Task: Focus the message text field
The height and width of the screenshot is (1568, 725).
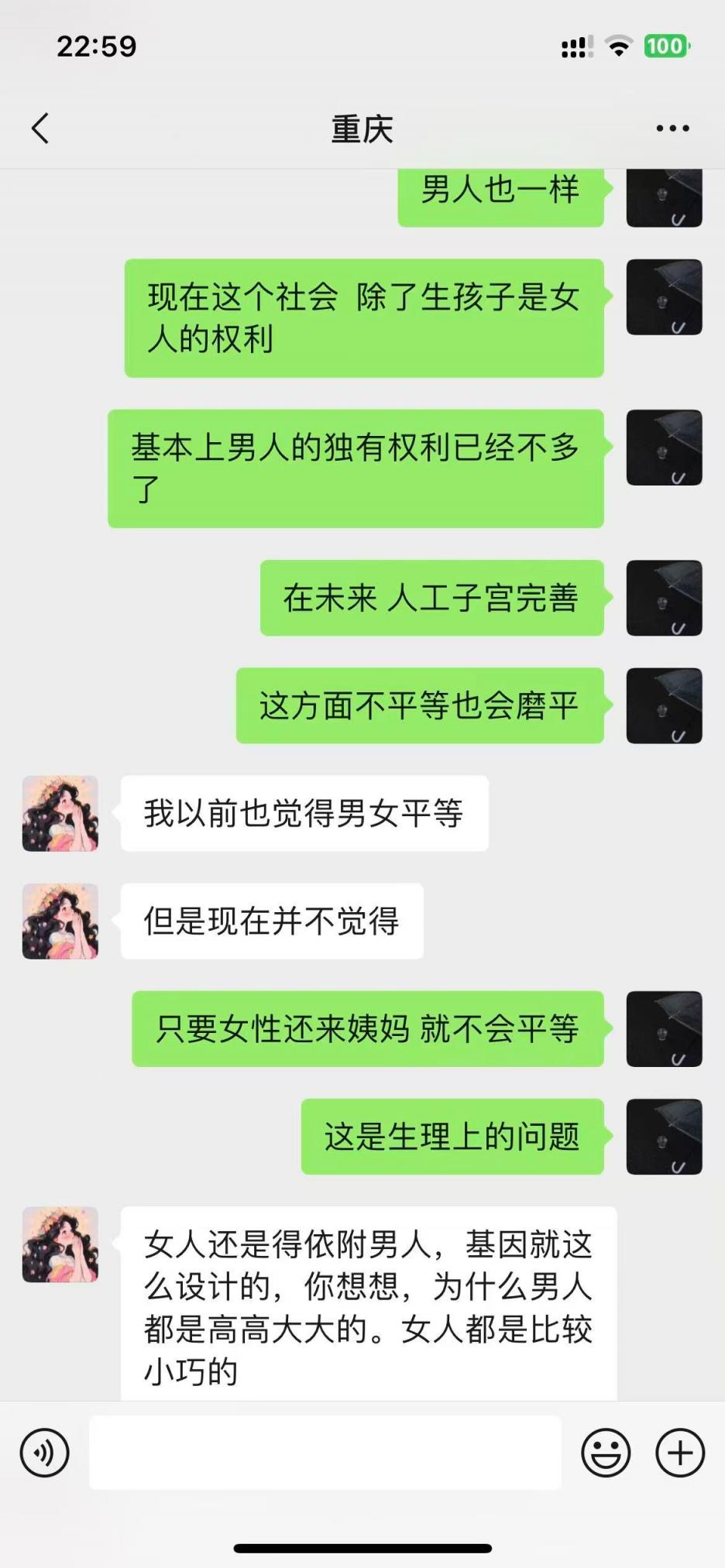Action: pos(325,1453)
